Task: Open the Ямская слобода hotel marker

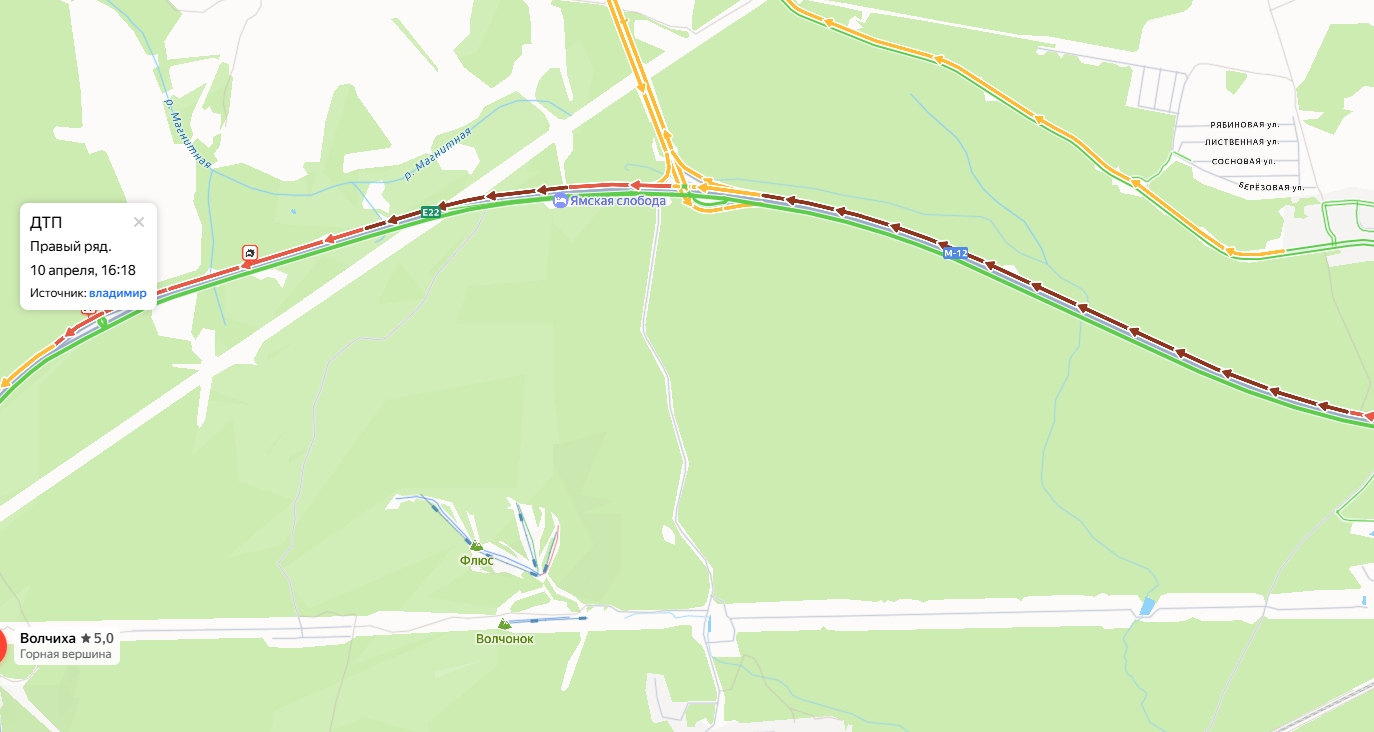Action: point(561,201)
